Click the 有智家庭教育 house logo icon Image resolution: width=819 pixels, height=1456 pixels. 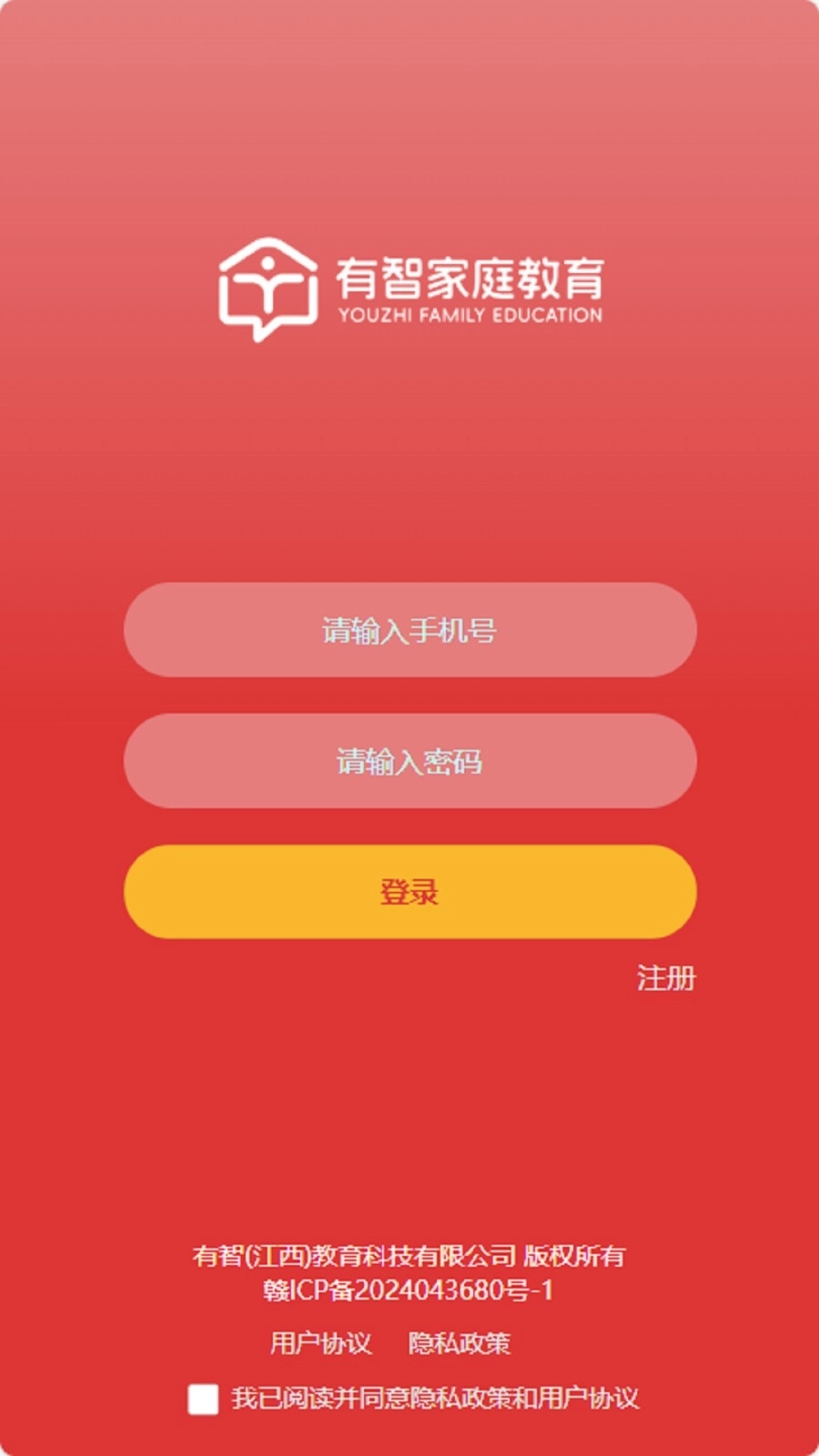coord(267,287)
